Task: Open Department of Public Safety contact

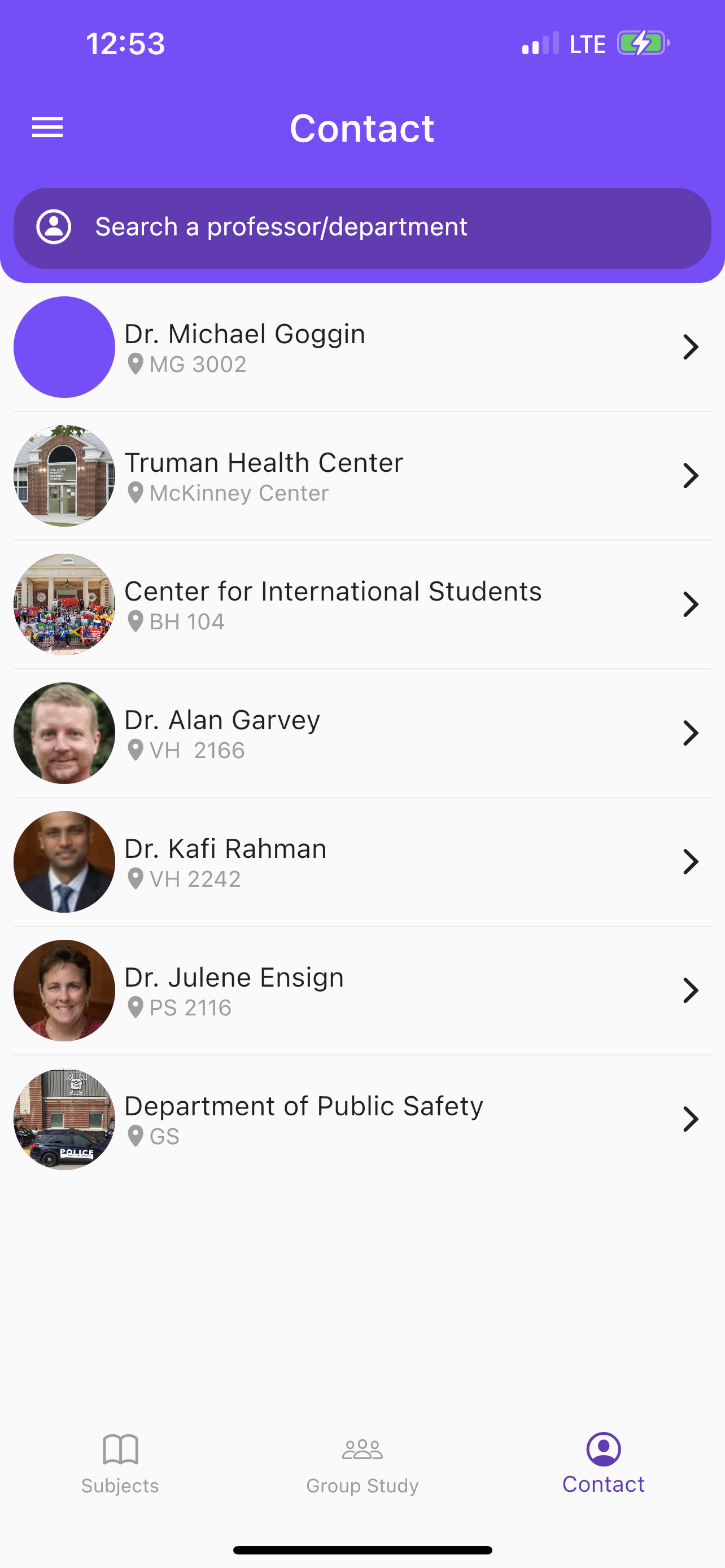Action: pyautogui.click(x=362, y=1119)
